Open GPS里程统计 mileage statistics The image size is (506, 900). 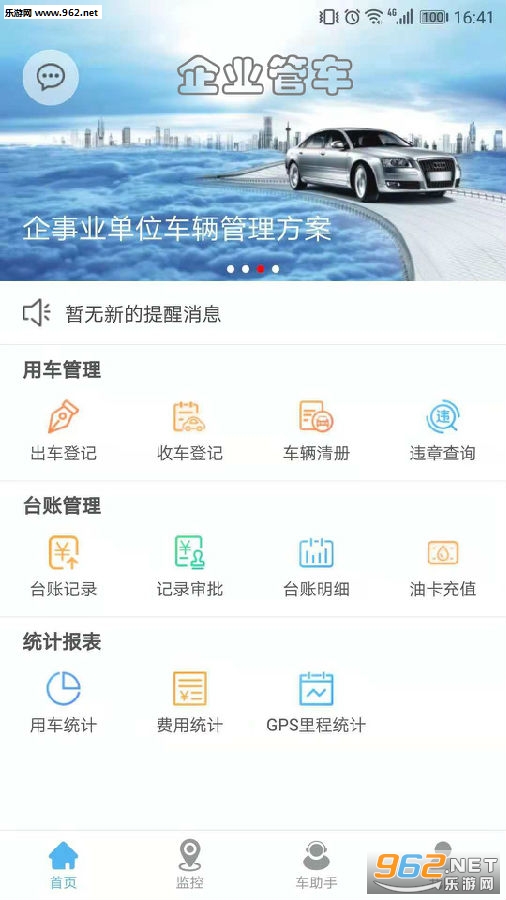click(316, 702)
